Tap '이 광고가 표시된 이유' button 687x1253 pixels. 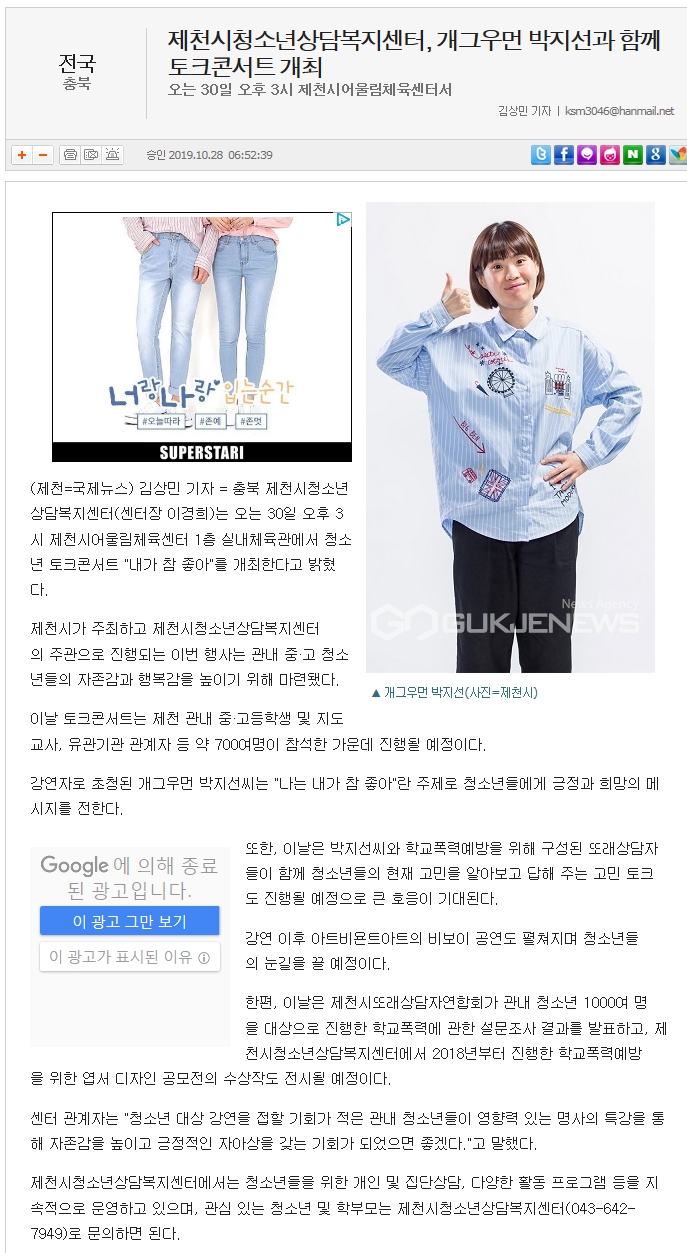tap(129, 957)
